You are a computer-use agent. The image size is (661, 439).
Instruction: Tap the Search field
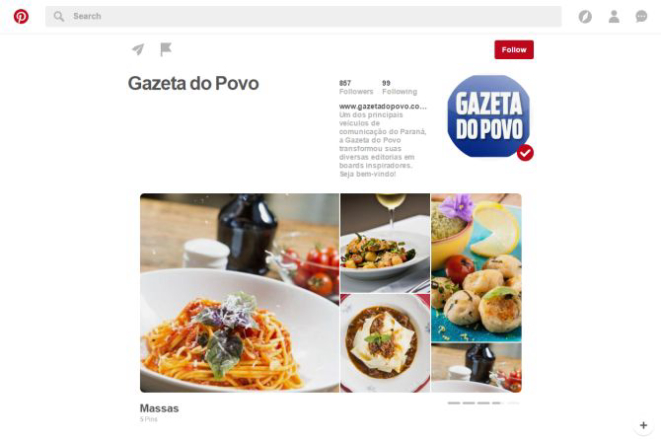click(302, 17)
